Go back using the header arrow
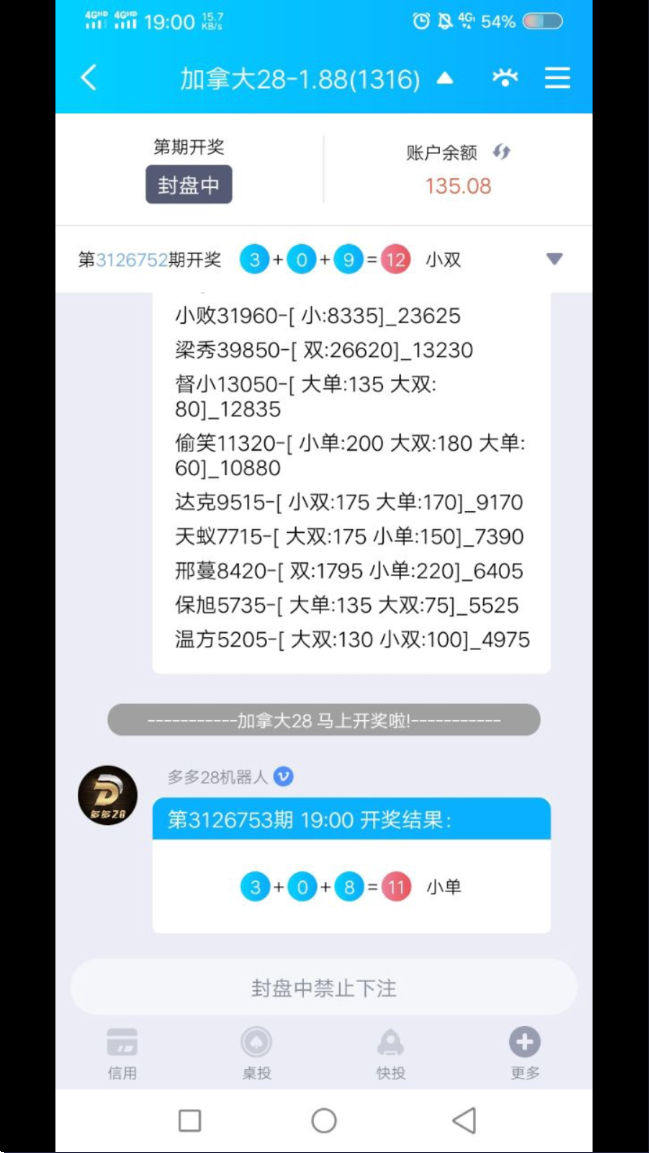This screenshot has width=649, height=1153. (88, 78)
